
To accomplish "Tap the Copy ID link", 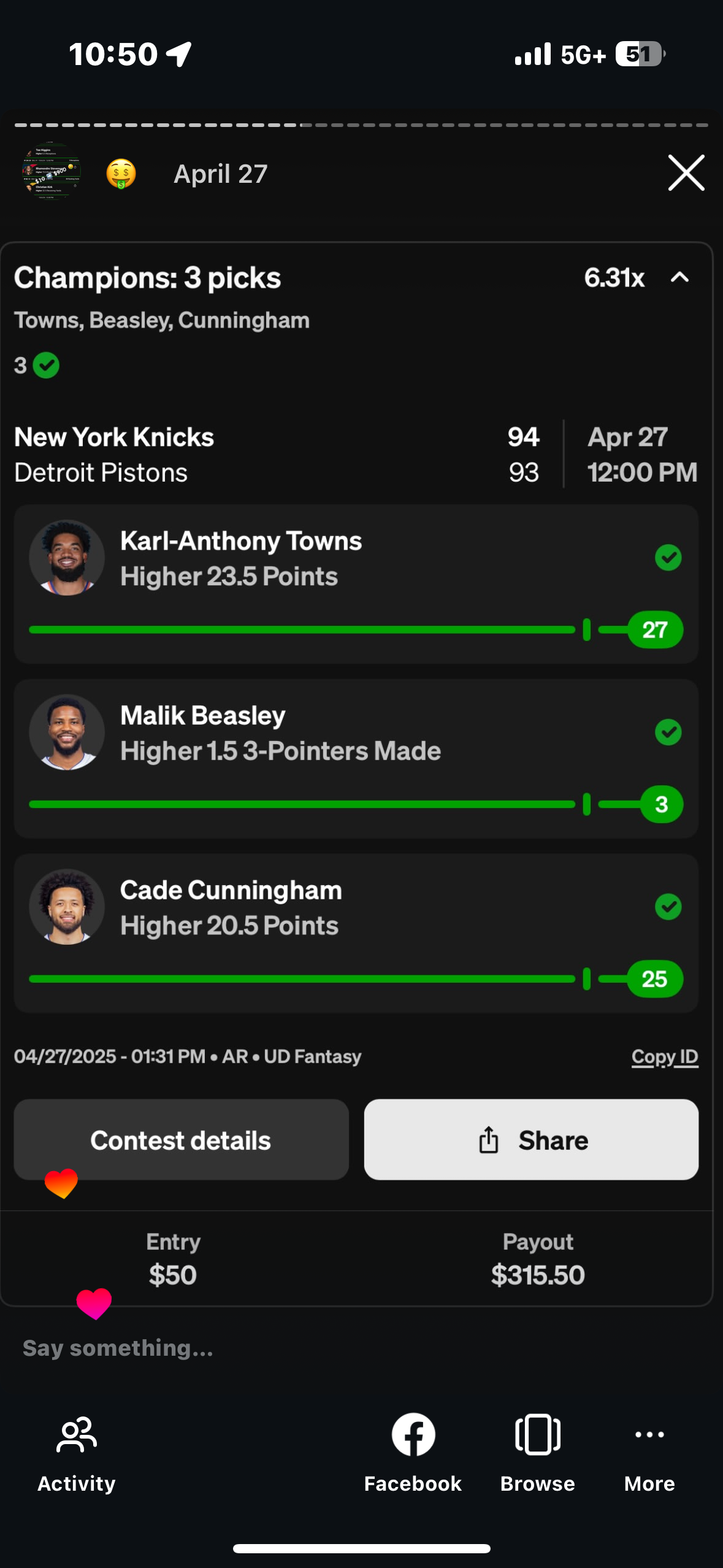I will (x=664, y=1056).
